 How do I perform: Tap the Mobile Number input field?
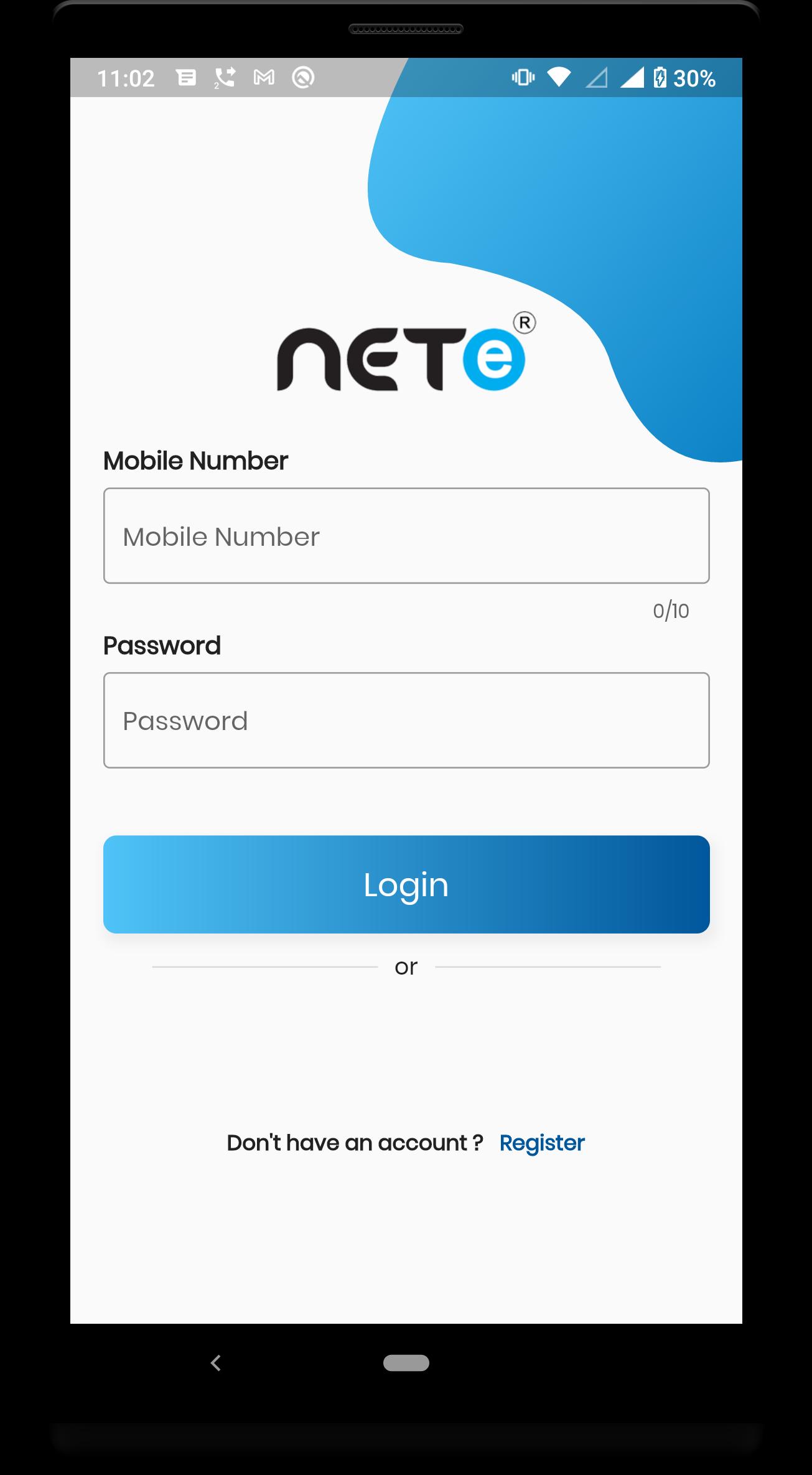point(406,536)
